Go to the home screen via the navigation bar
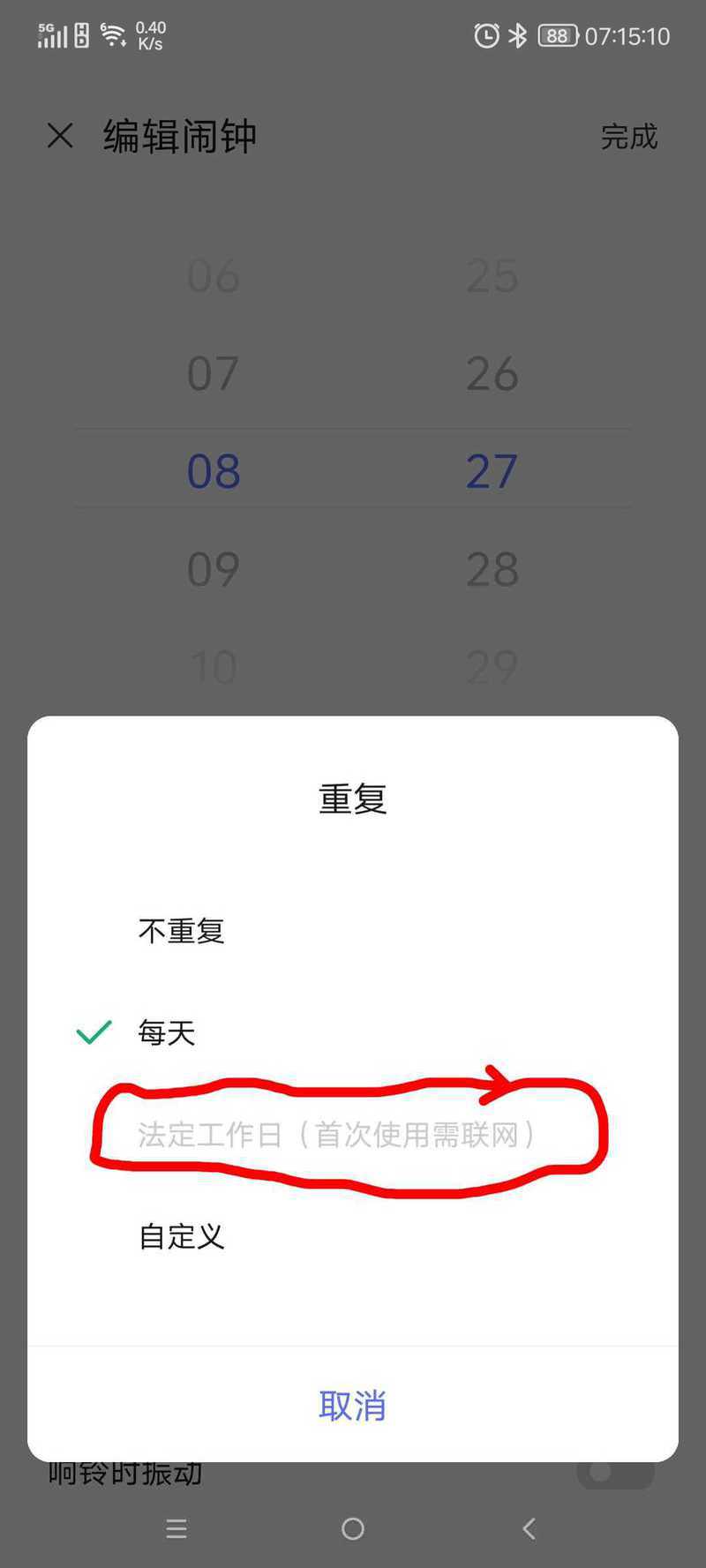This screenshot has height=1568, width=706. tap(353, 1529)
